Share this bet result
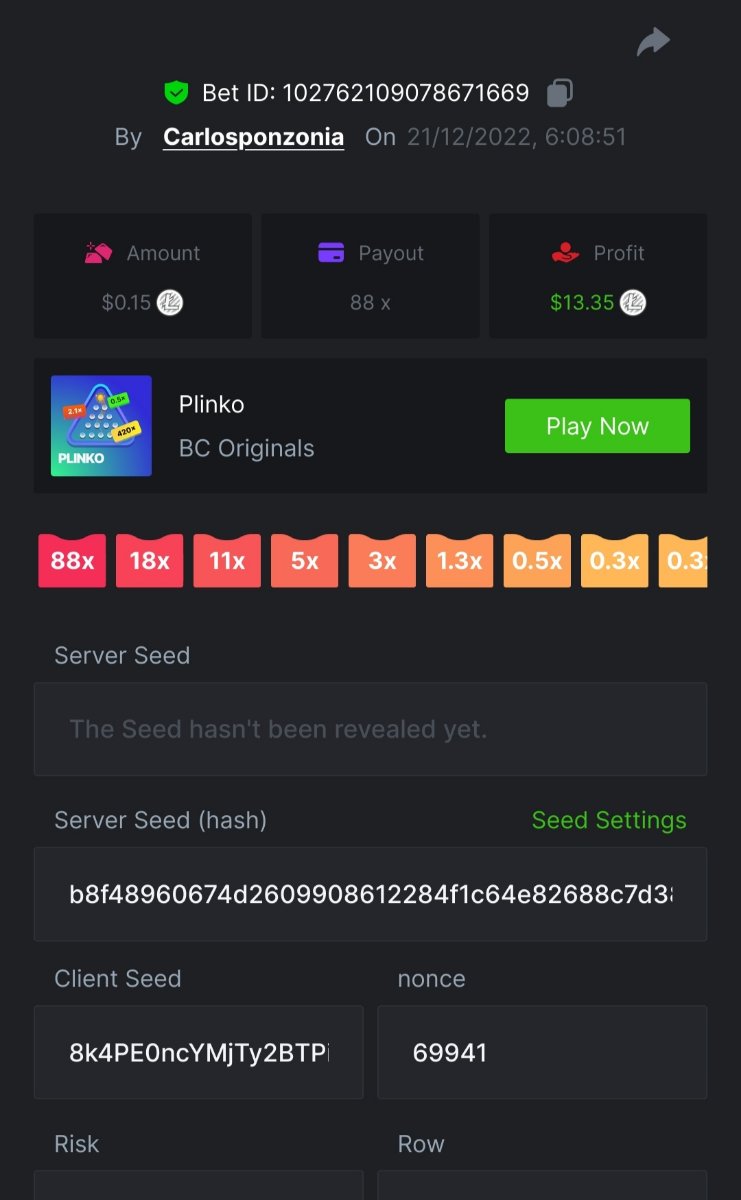The image size is (741, 1200). click(653, 42)
